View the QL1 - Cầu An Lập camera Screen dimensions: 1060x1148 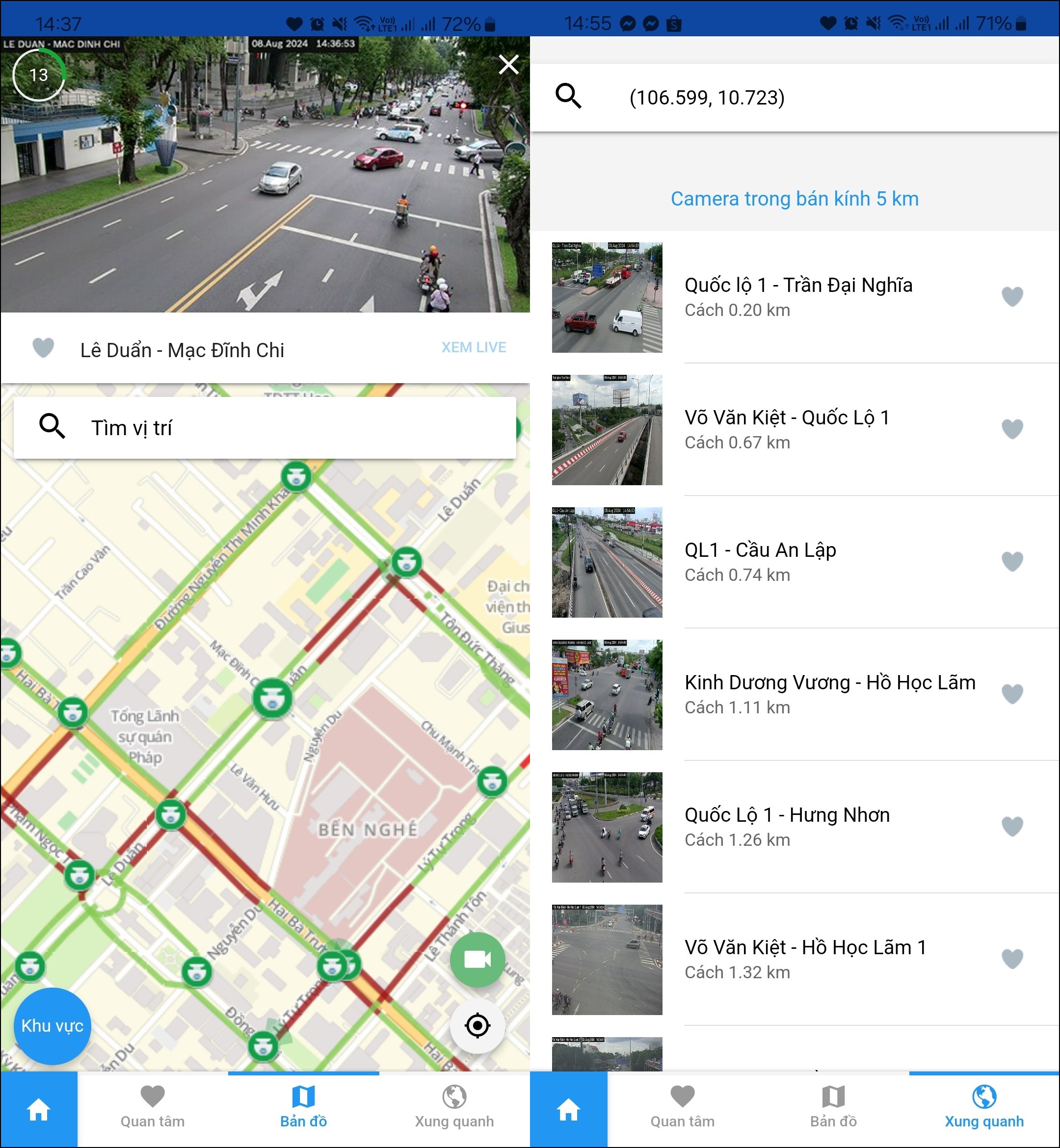pyautogui.click(x=760, y=561)
